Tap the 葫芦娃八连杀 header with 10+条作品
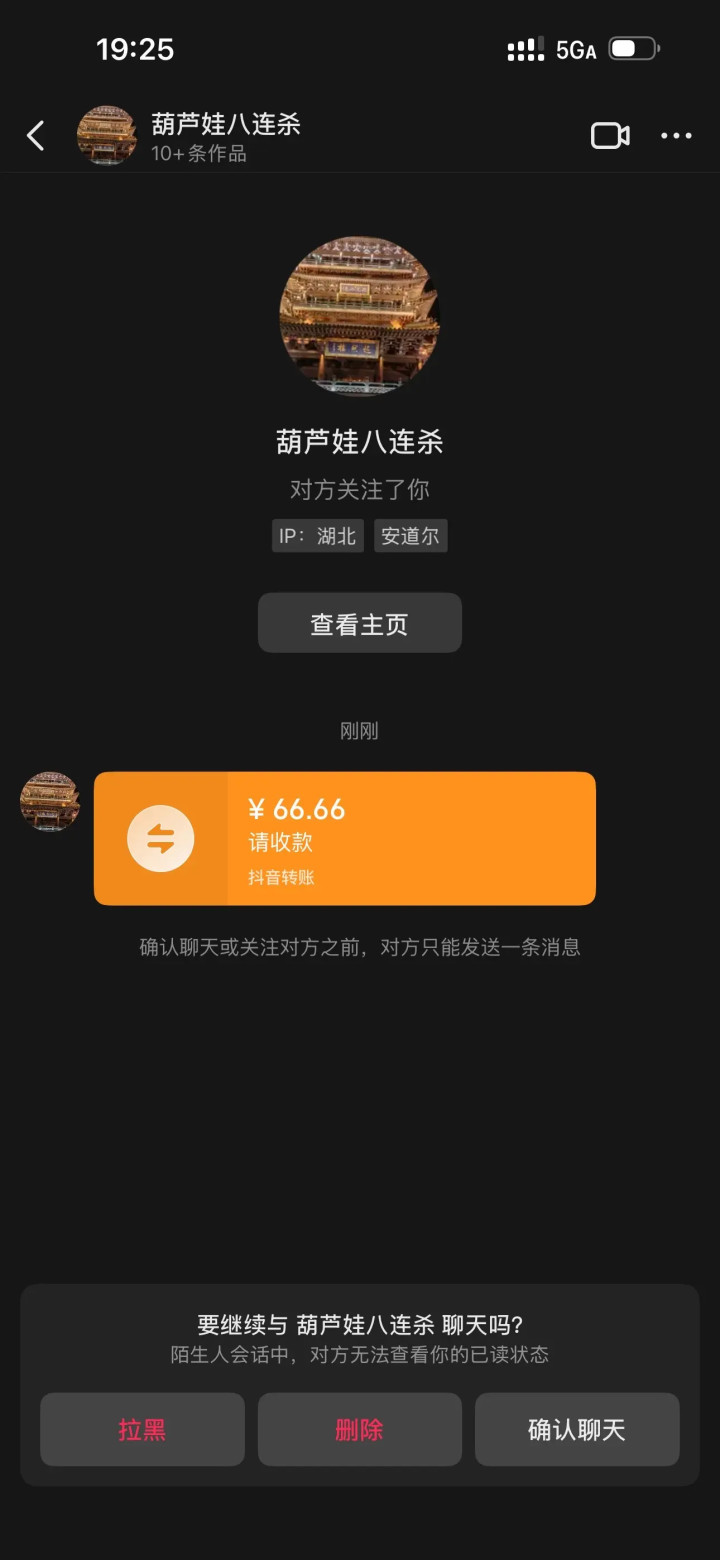The height and width of the screenshot is (1560, 720). pos(225,137)
